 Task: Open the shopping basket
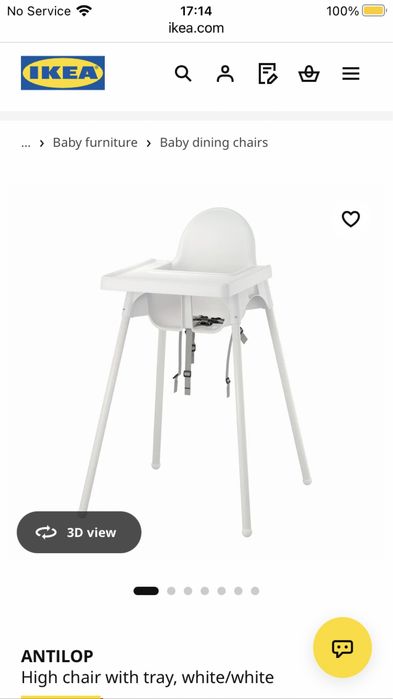click(x=309, y=74)
